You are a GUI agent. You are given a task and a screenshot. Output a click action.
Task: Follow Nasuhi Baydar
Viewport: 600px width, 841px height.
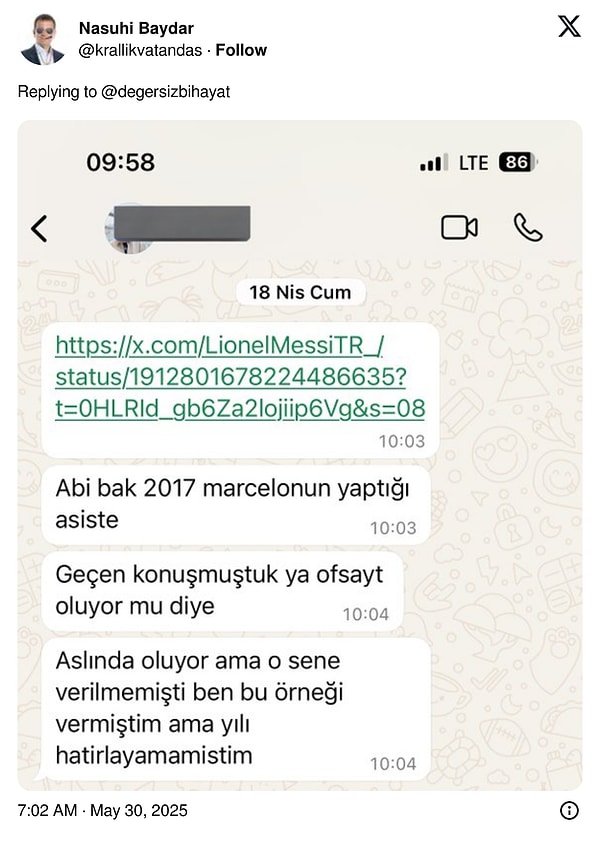click(241, 50)
